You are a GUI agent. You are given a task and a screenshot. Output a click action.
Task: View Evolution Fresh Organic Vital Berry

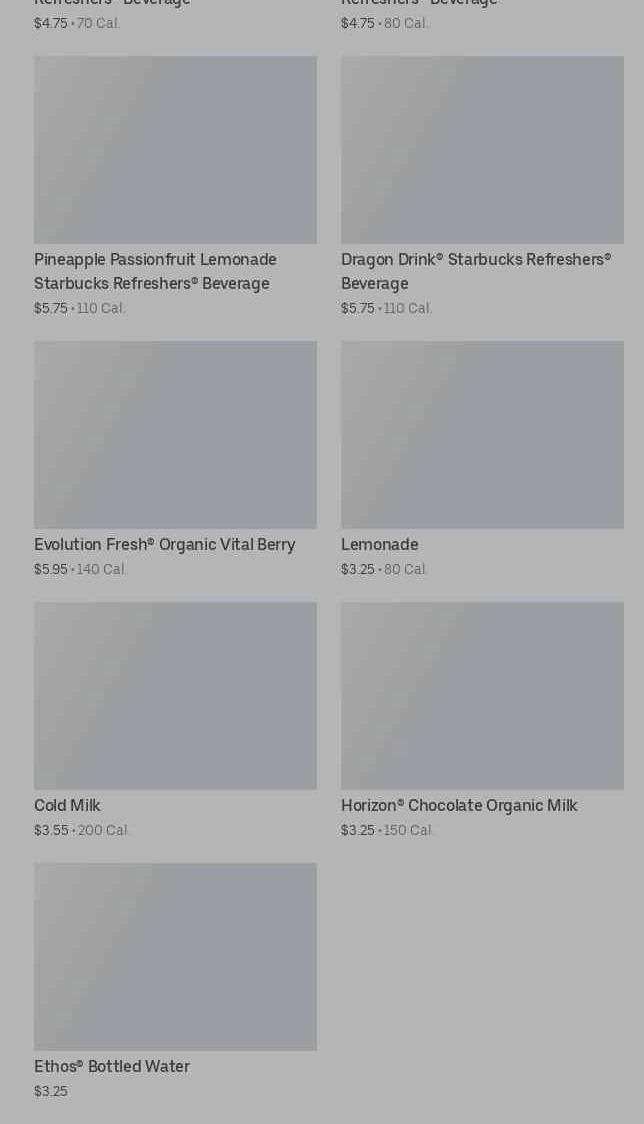[x=175, y=435]
